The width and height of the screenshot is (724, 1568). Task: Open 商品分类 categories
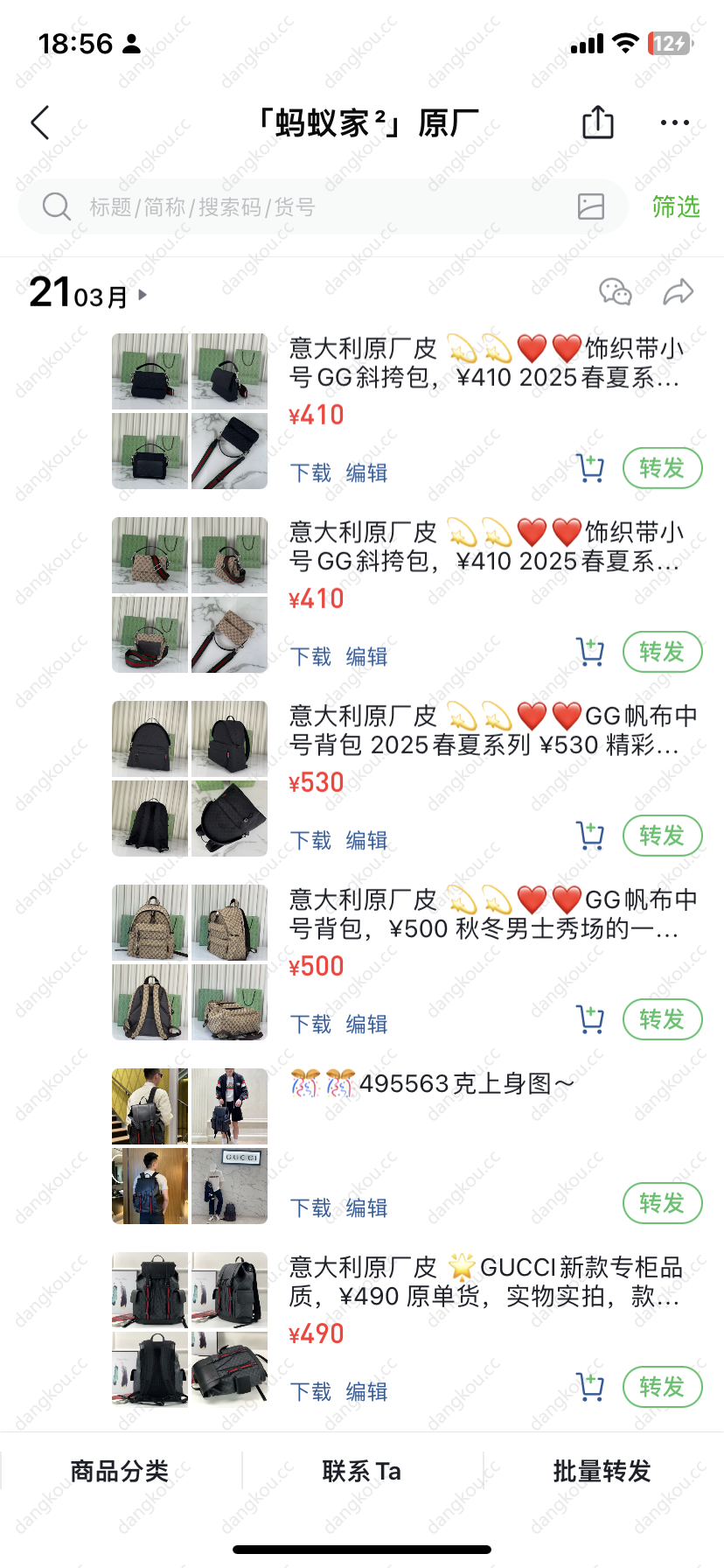(x=120, y=1471)
